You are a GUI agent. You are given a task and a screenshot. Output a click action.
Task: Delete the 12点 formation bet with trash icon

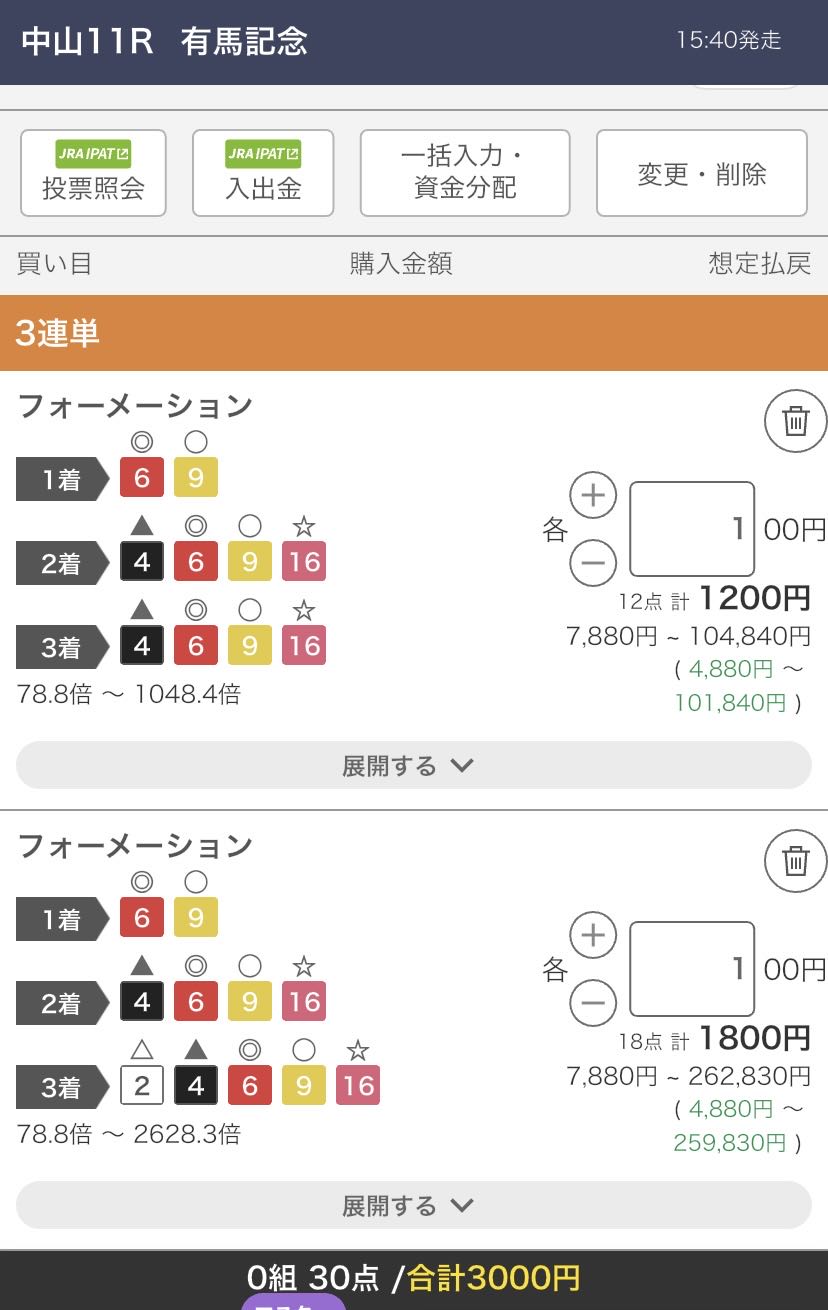[x=795, y=421]
